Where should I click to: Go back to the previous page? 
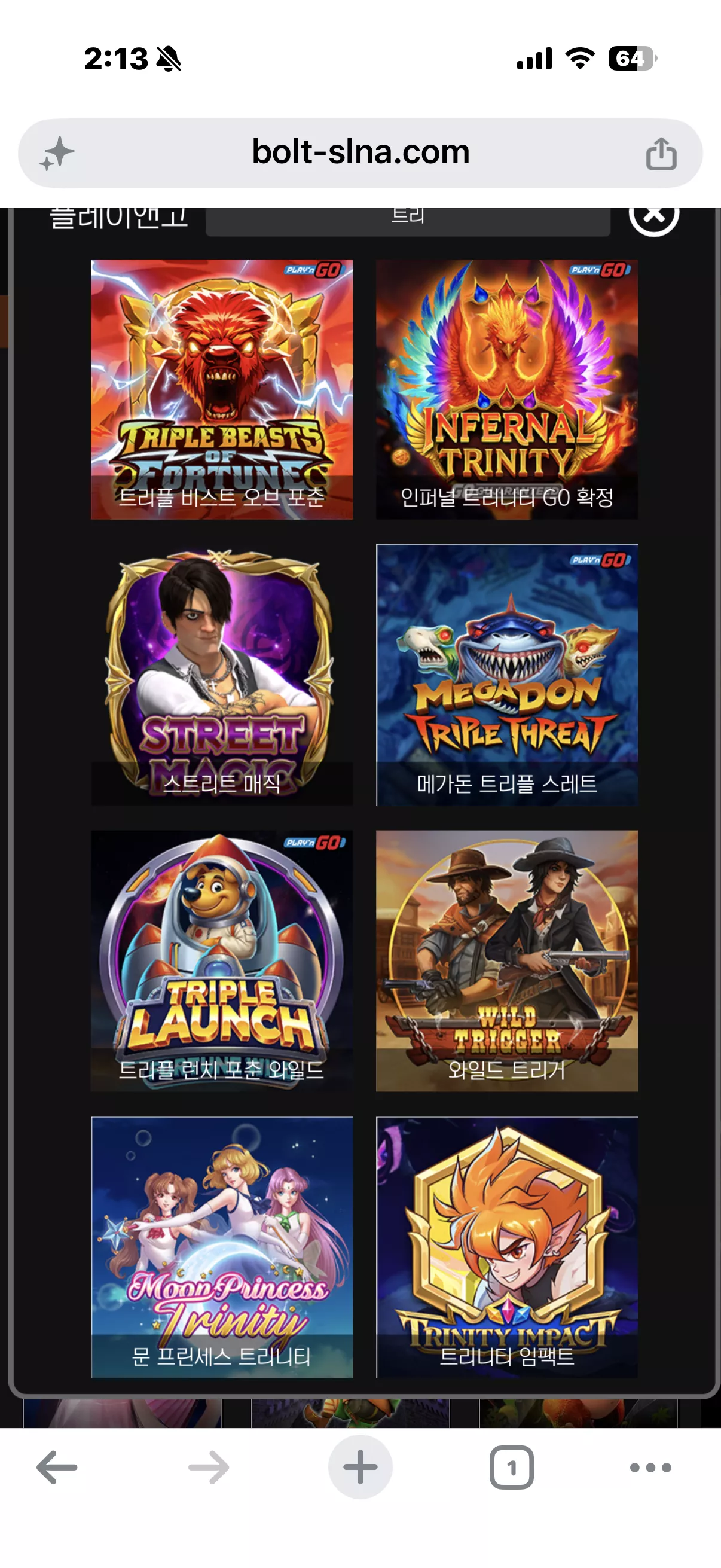pyautogui.click(x=57, y=1468)
